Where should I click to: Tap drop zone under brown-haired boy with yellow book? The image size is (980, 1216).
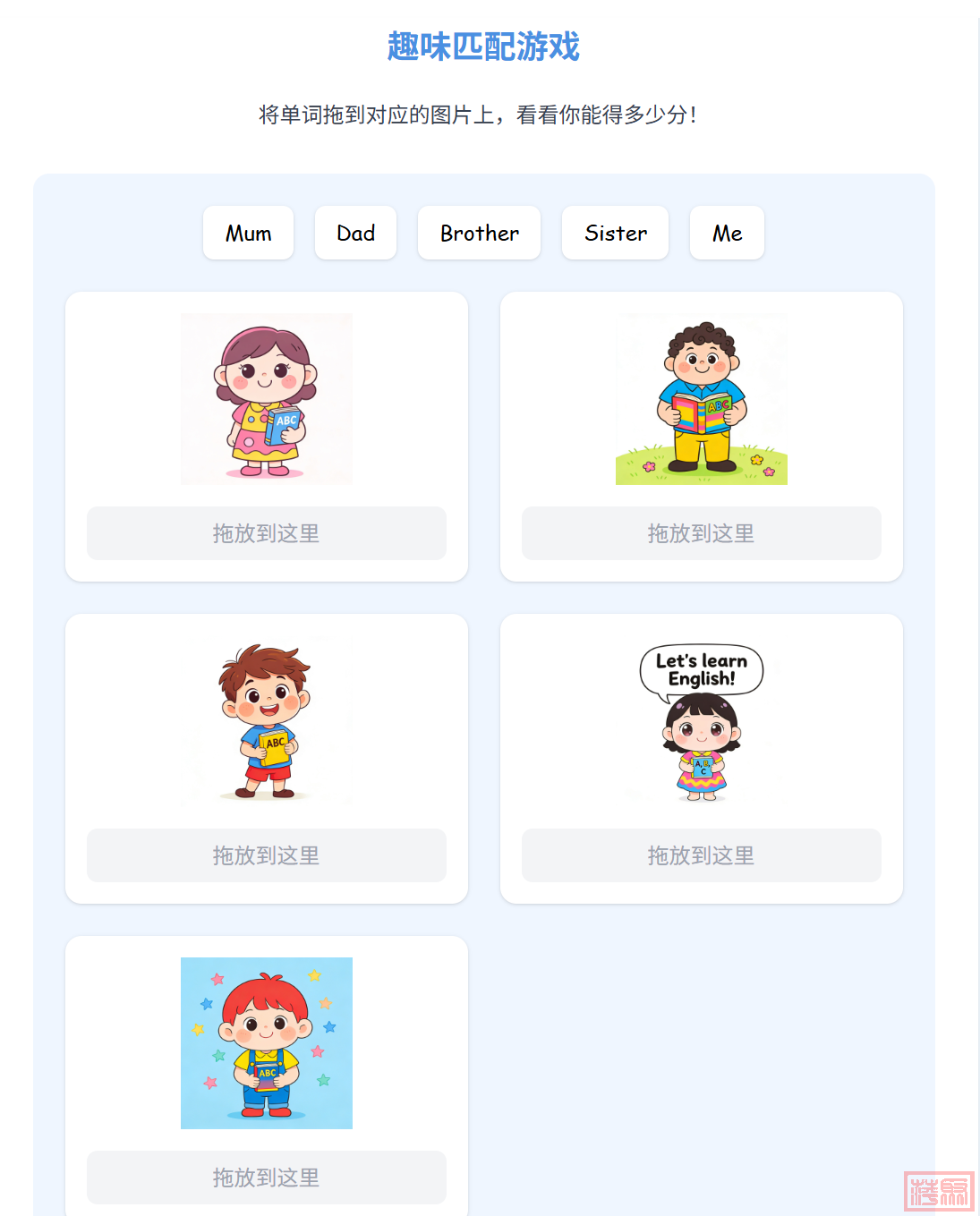coord(267,855)
